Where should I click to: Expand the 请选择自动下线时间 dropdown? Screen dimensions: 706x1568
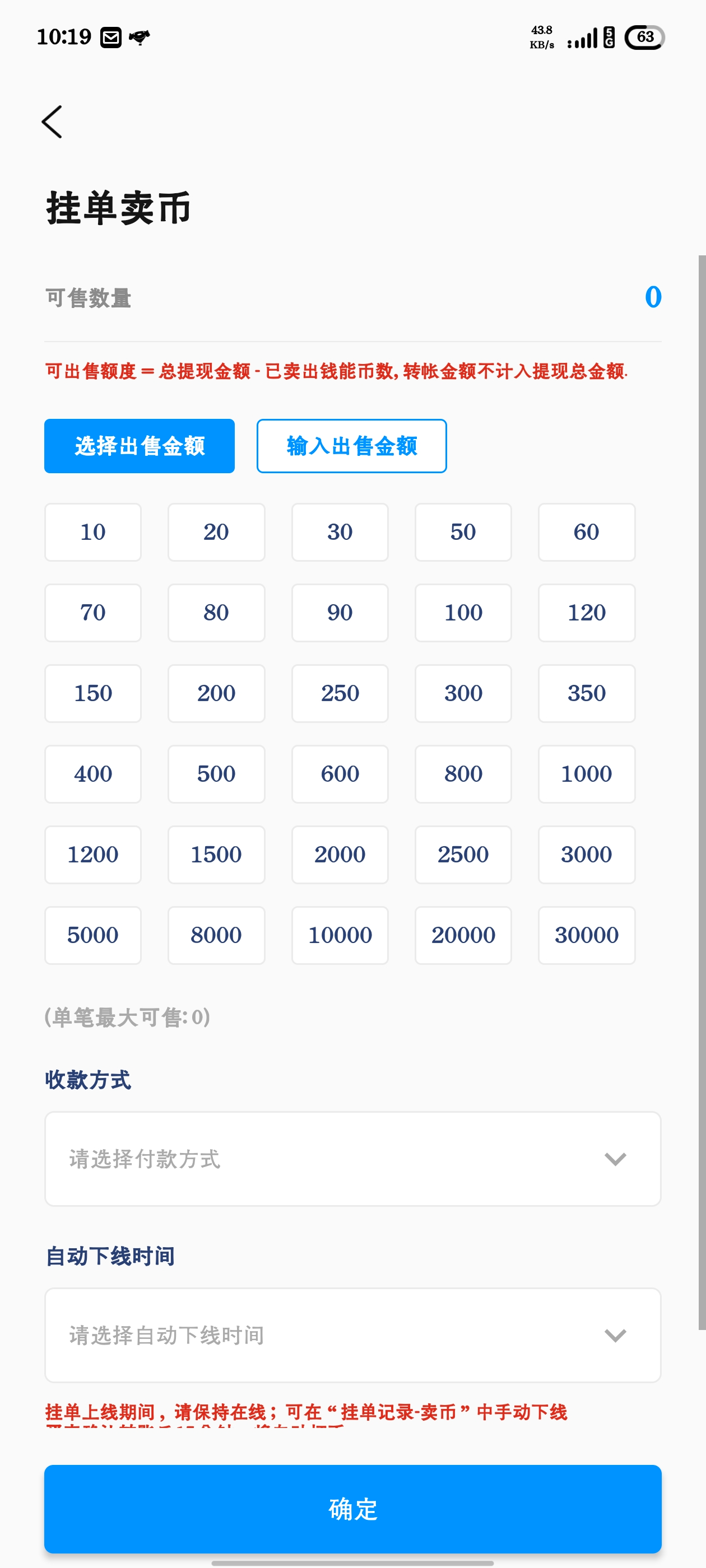tap(352, 1335)
